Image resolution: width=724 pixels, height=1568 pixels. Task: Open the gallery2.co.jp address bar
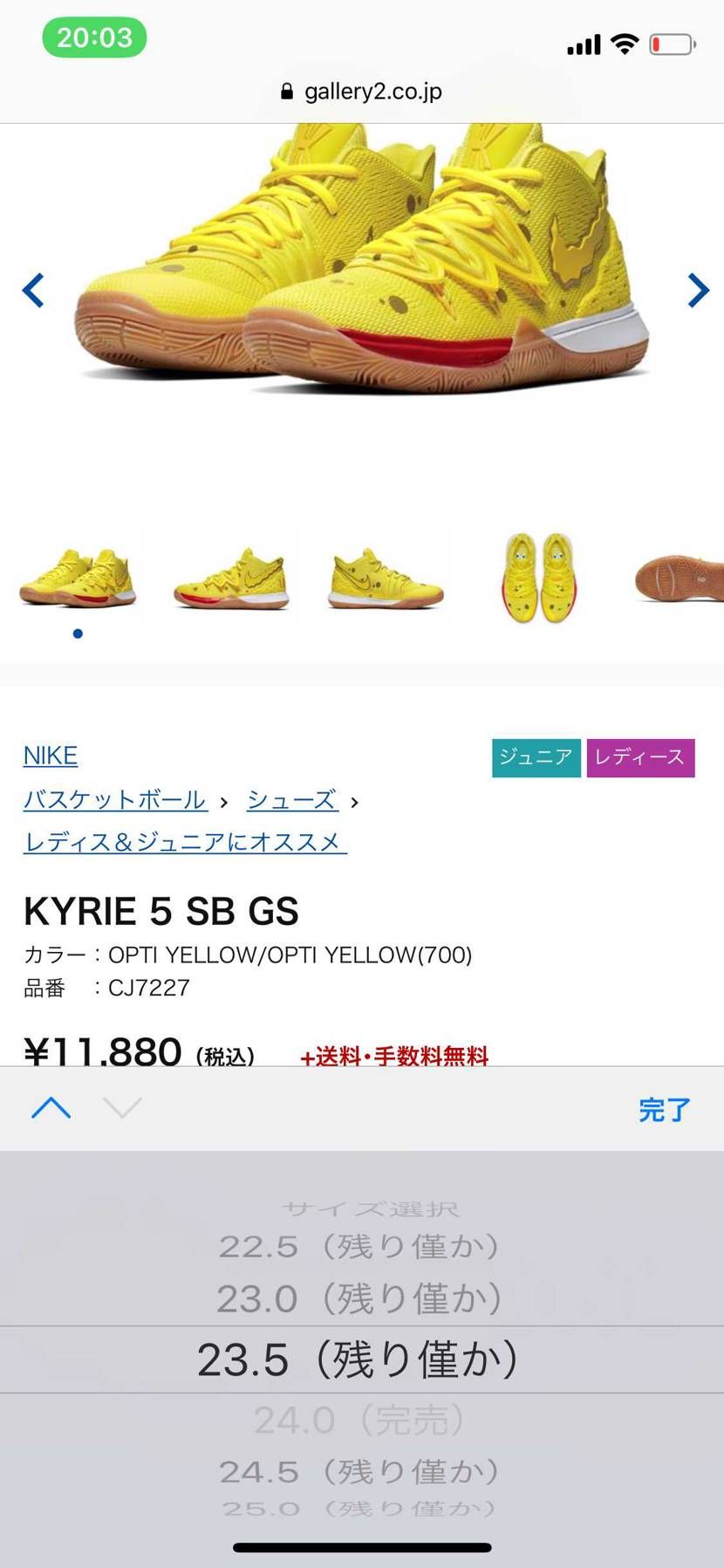(x=362, y=92)
